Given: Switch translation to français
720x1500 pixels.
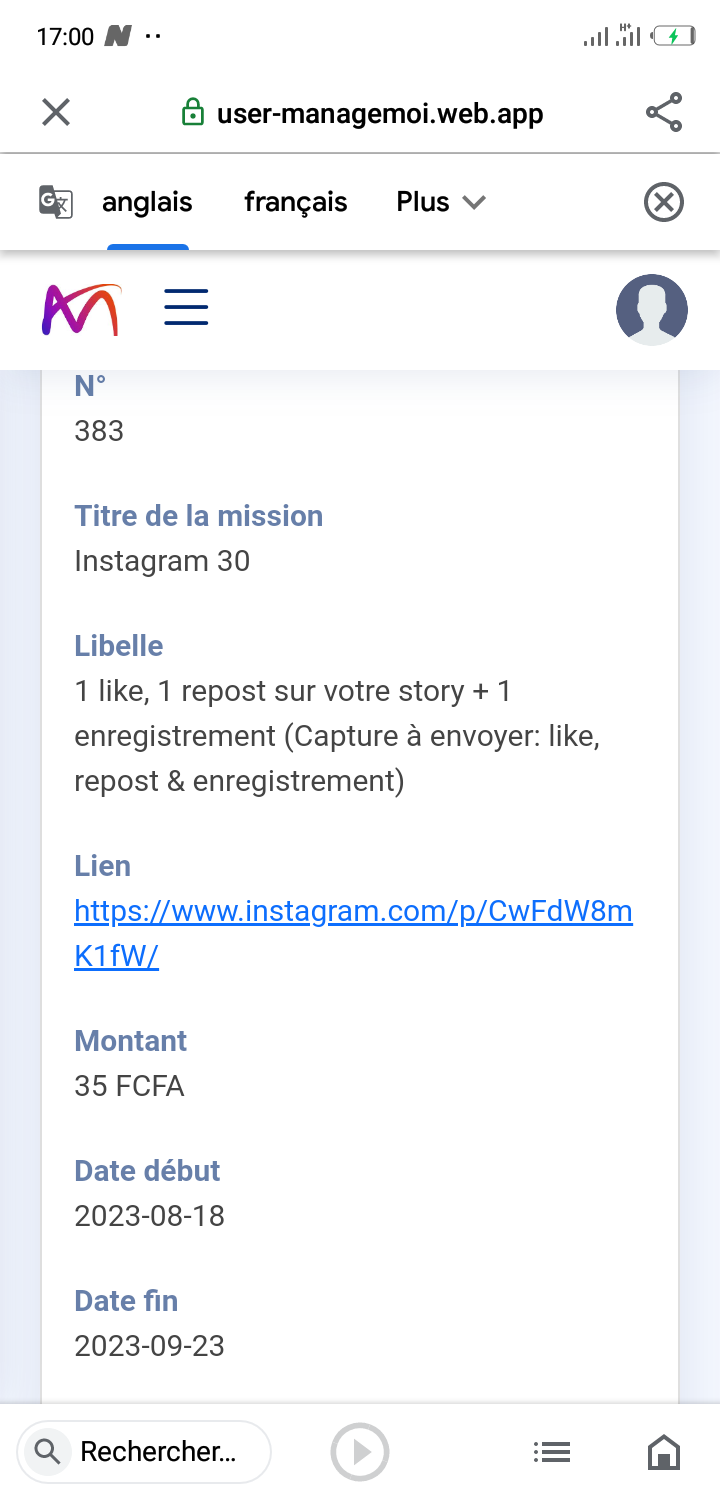Looking at the screenshot, I should coord(295,202).
